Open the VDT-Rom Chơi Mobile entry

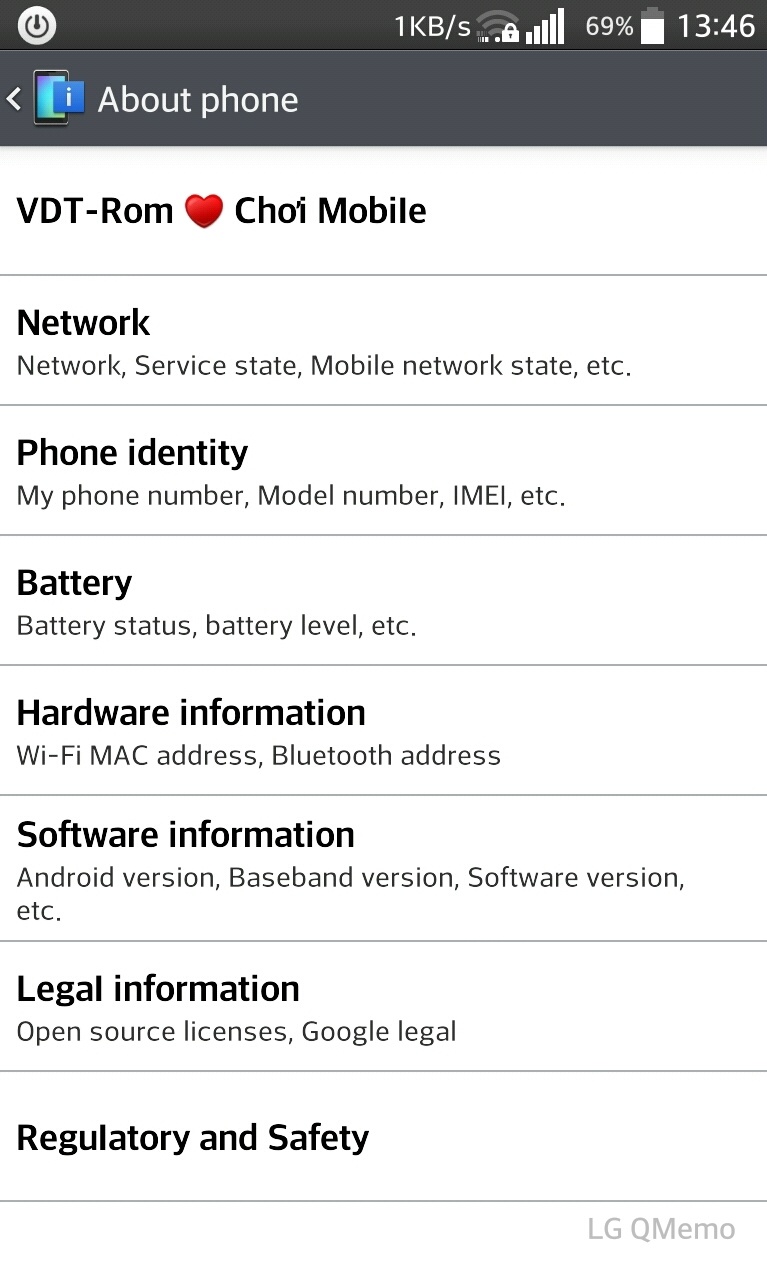pos(383,211)
